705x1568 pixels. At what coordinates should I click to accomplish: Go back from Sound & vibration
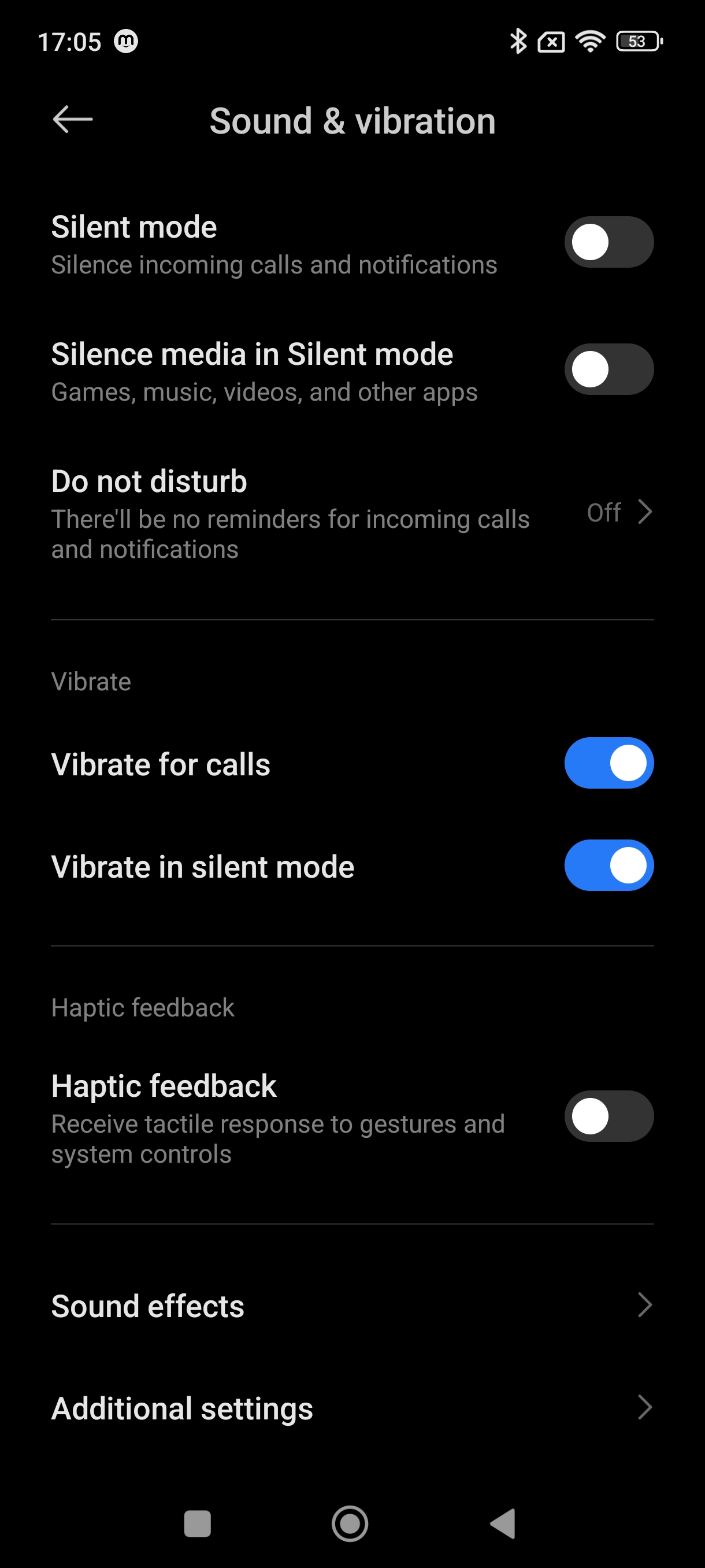click(x=72, y=119)
